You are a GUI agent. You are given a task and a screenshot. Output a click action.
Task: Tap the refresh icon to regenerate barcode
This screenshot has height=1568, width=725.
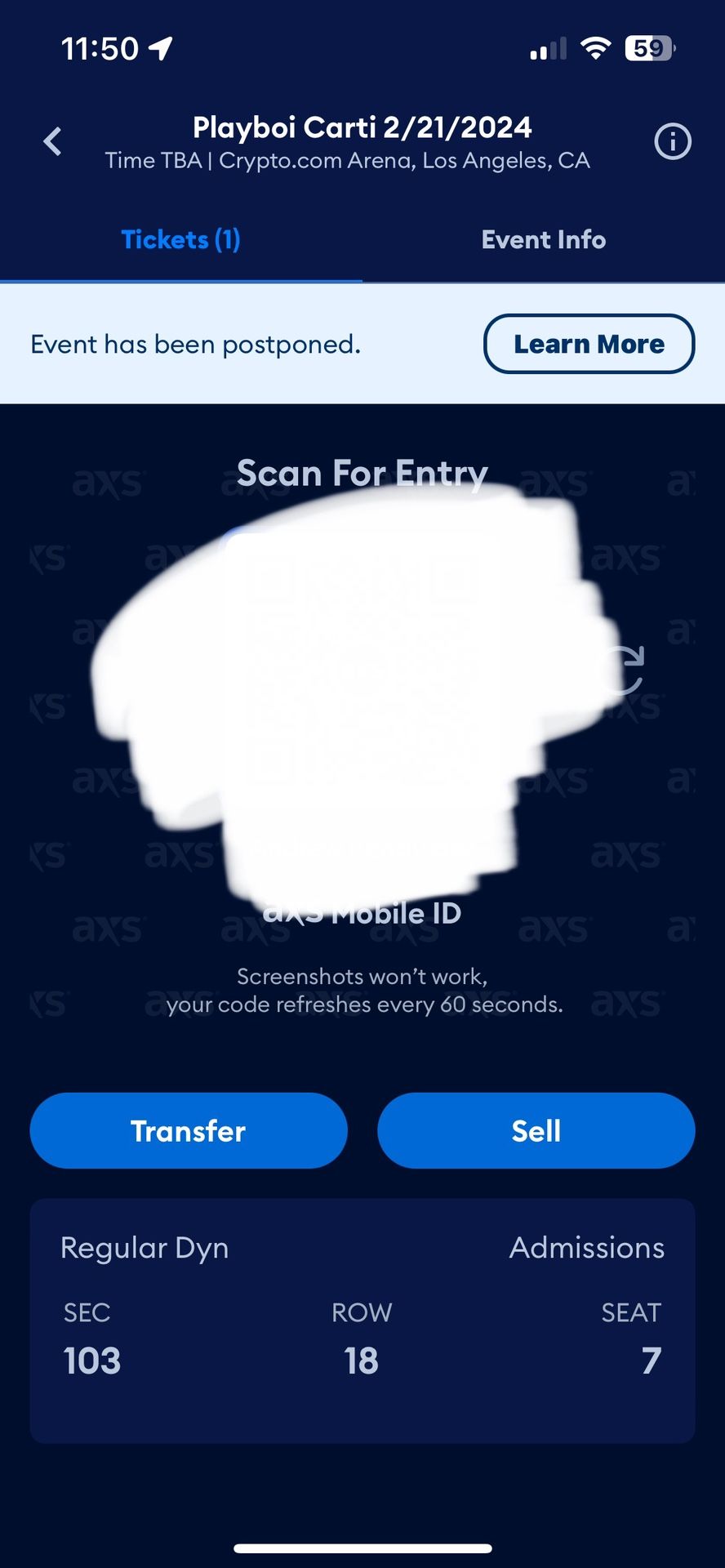629,671
